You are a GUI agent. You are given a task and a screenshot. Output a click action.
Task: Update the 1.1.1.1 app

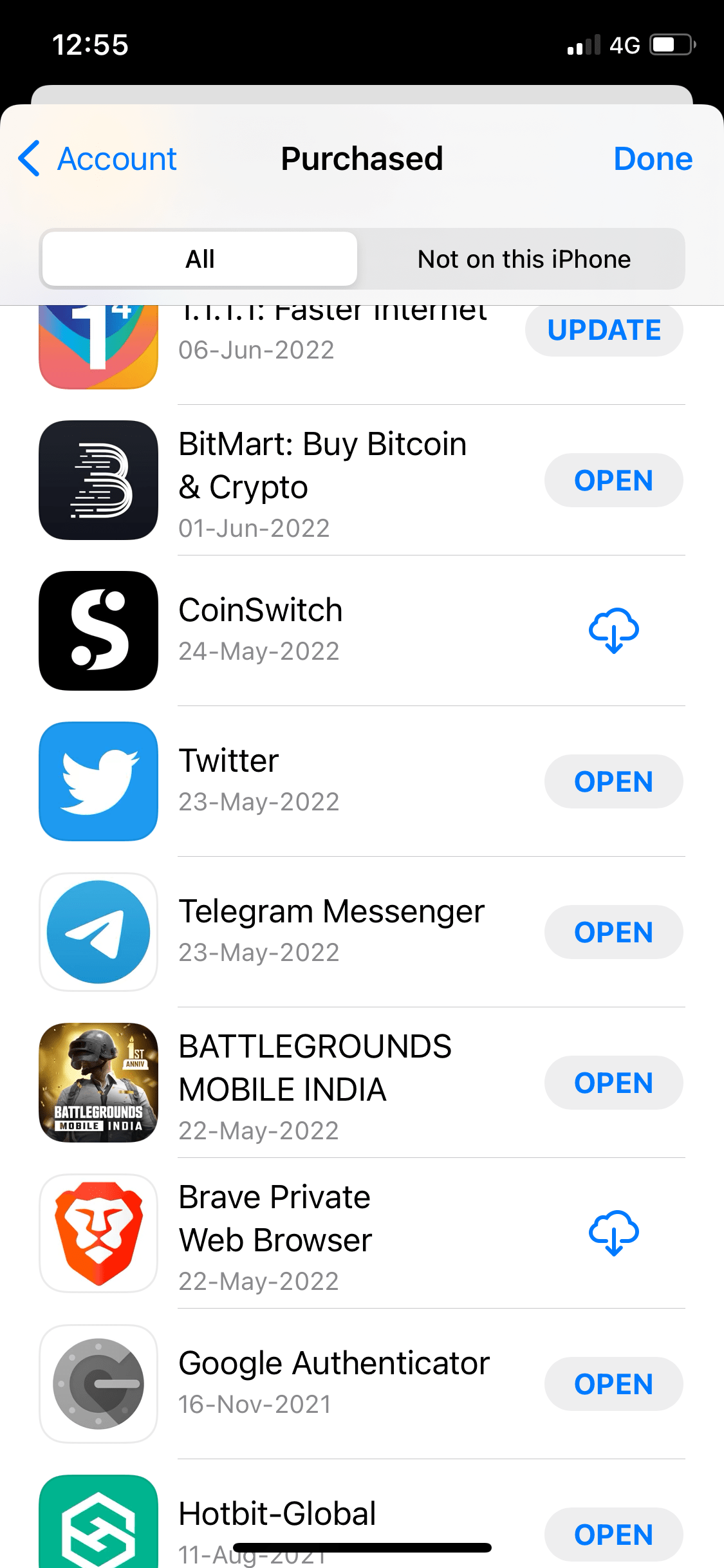[604, 330]
